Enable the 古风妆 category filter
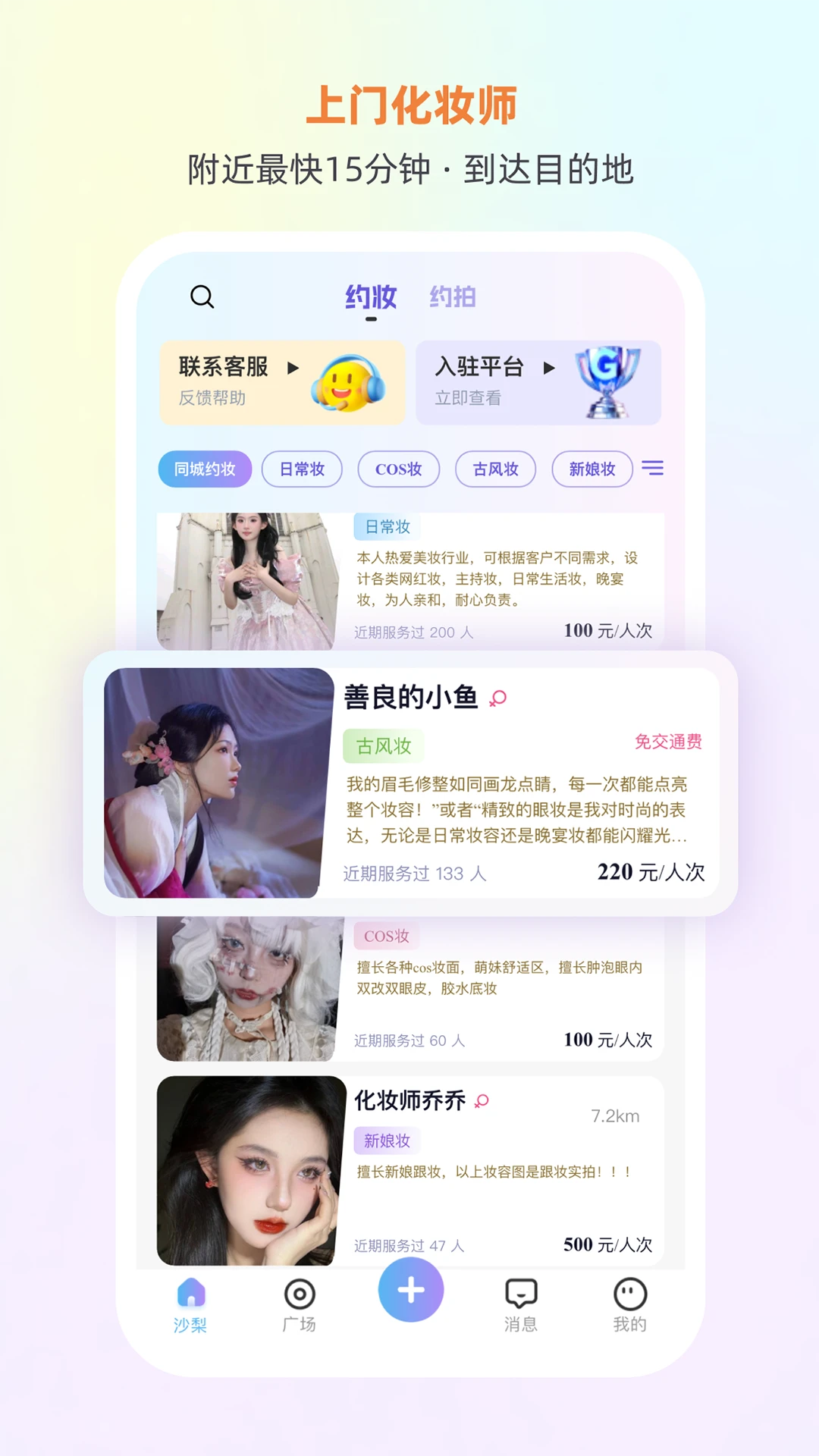 495,469
